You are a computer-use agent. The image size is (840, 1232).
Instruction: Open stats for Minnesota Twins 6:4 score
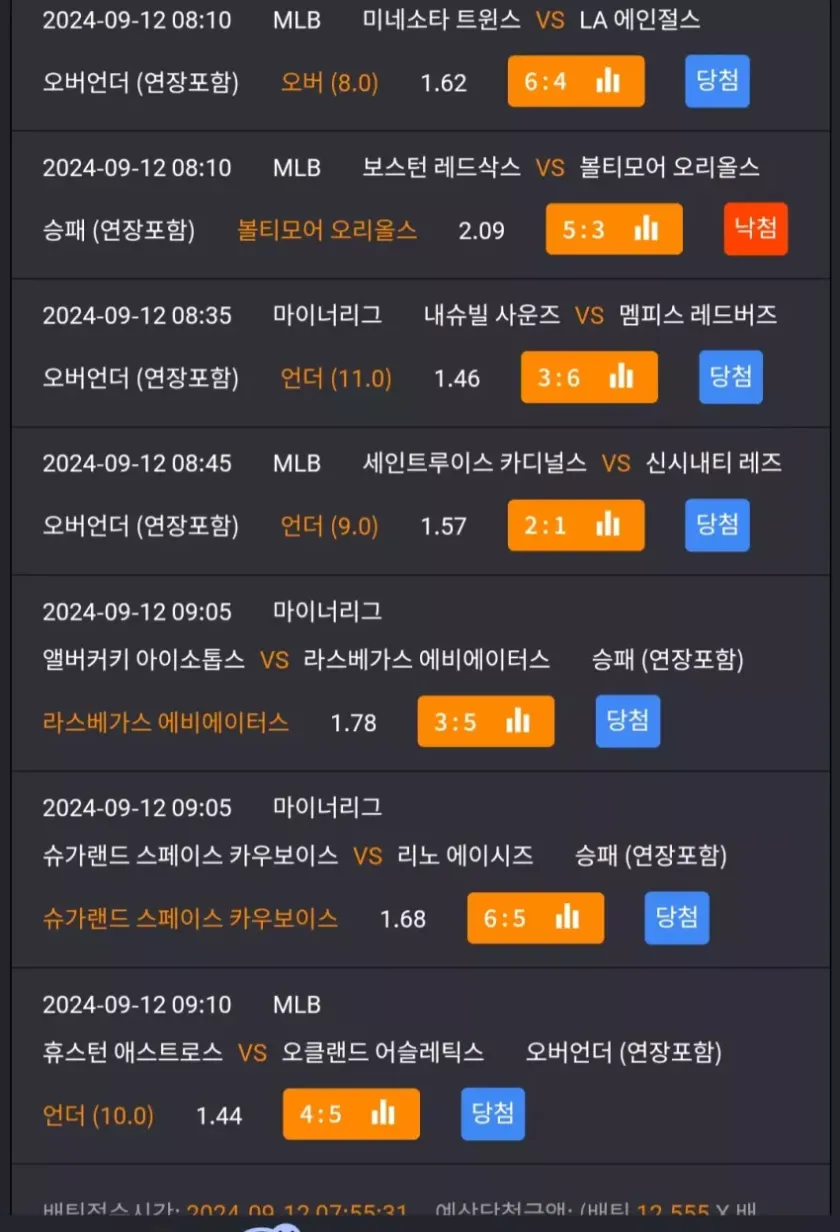pyautogui.click(x=576, y=82)
